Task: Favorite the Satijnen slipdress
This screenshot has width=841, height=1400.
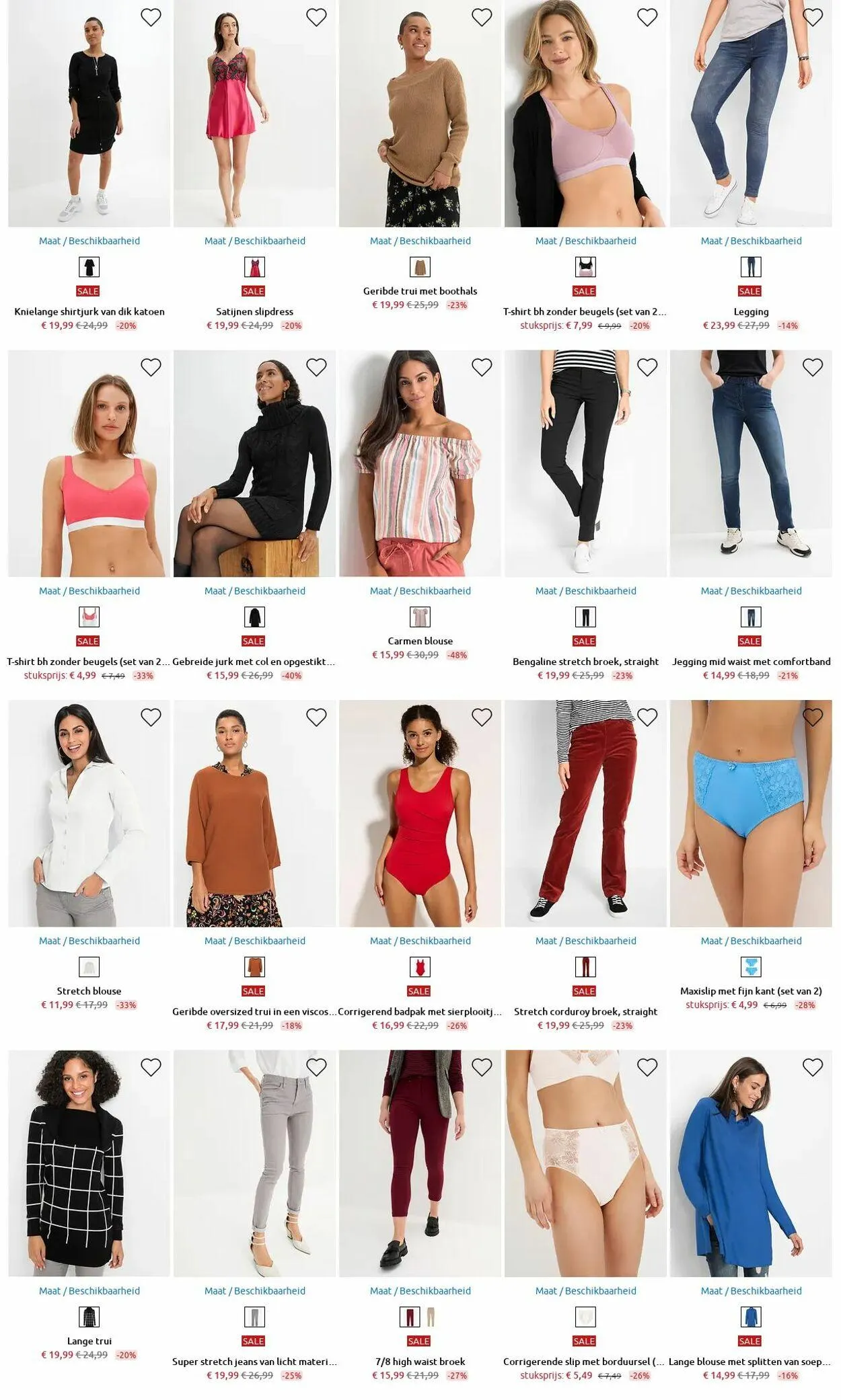Action: point(316,17)
